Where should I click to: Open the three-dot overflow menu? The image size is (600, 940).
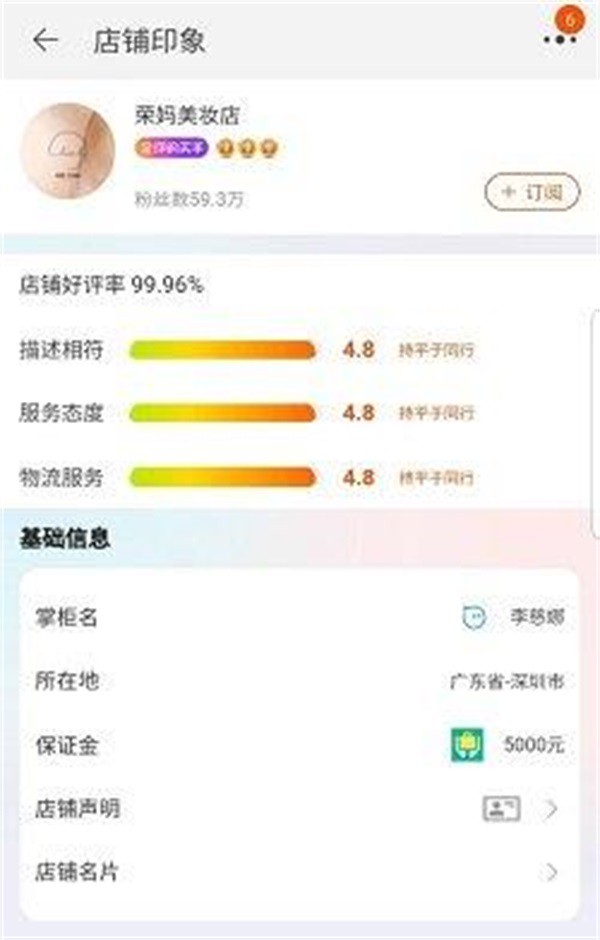[x=558, y=40]
